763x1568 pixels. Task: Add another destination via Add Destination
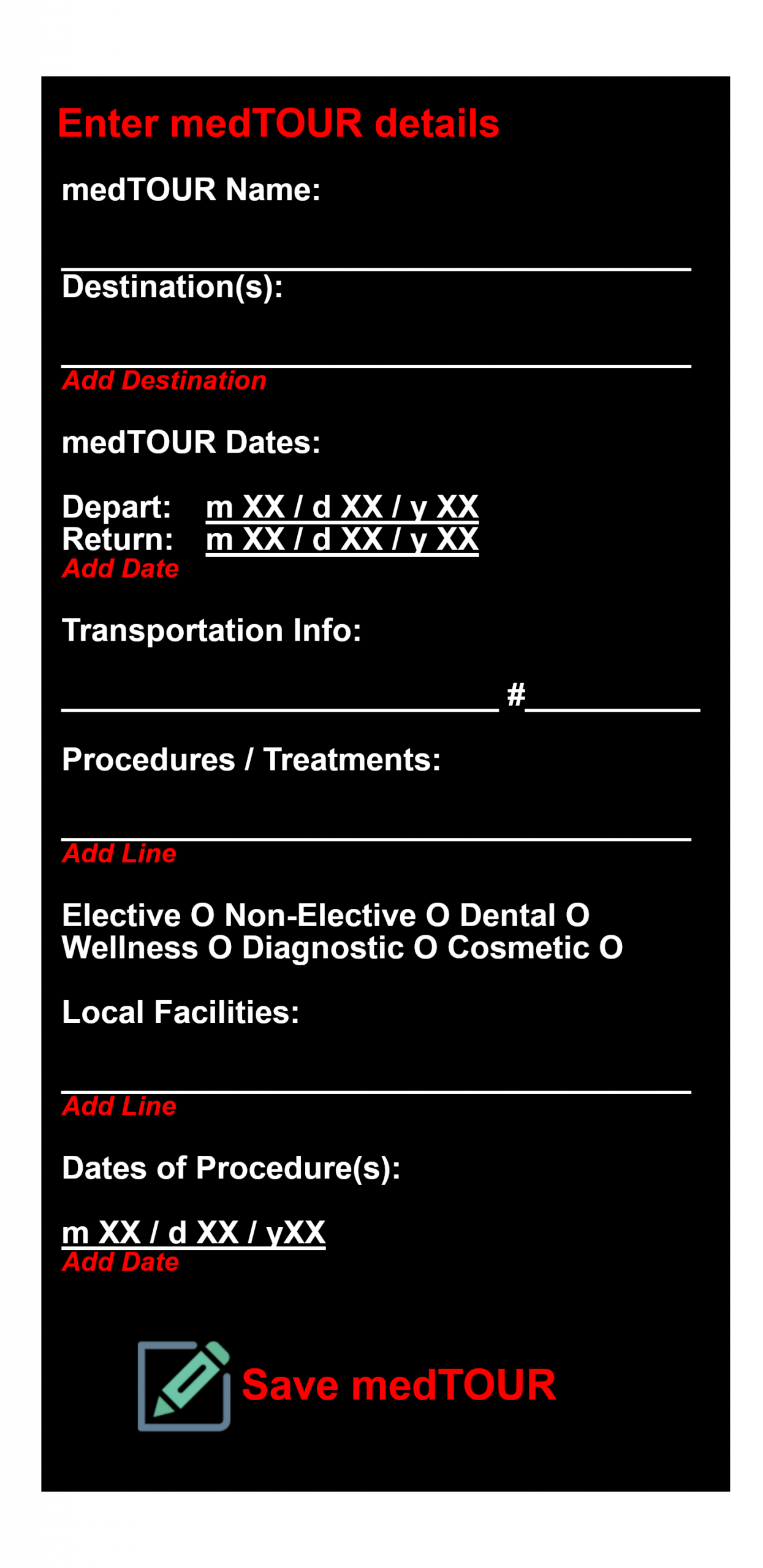point(164,380)
